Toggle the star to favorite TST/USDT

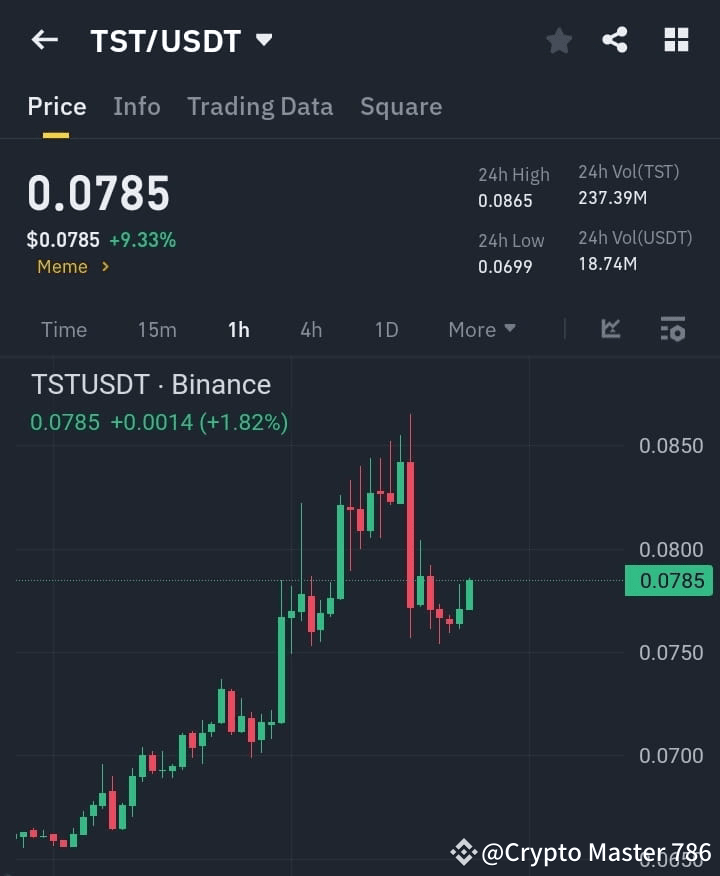[558, 40]
